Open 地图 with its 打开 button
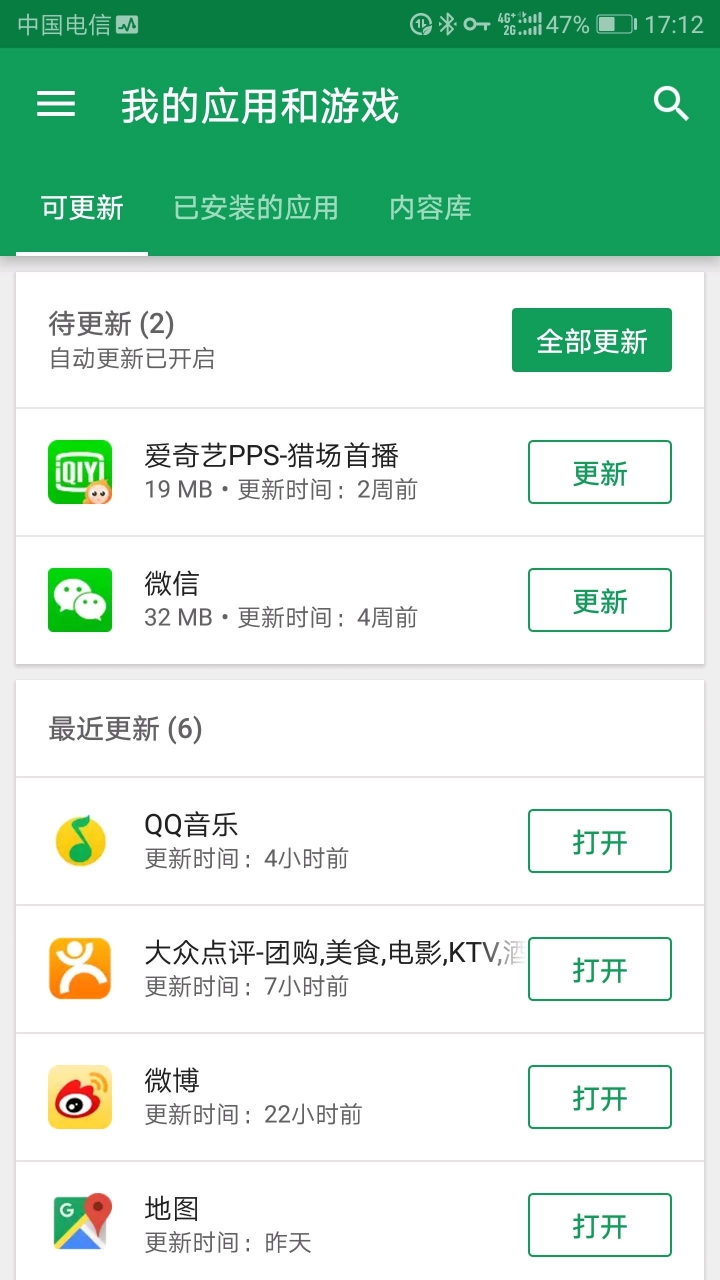The width and height of the screenshot is (720, 1280). 600,1225
